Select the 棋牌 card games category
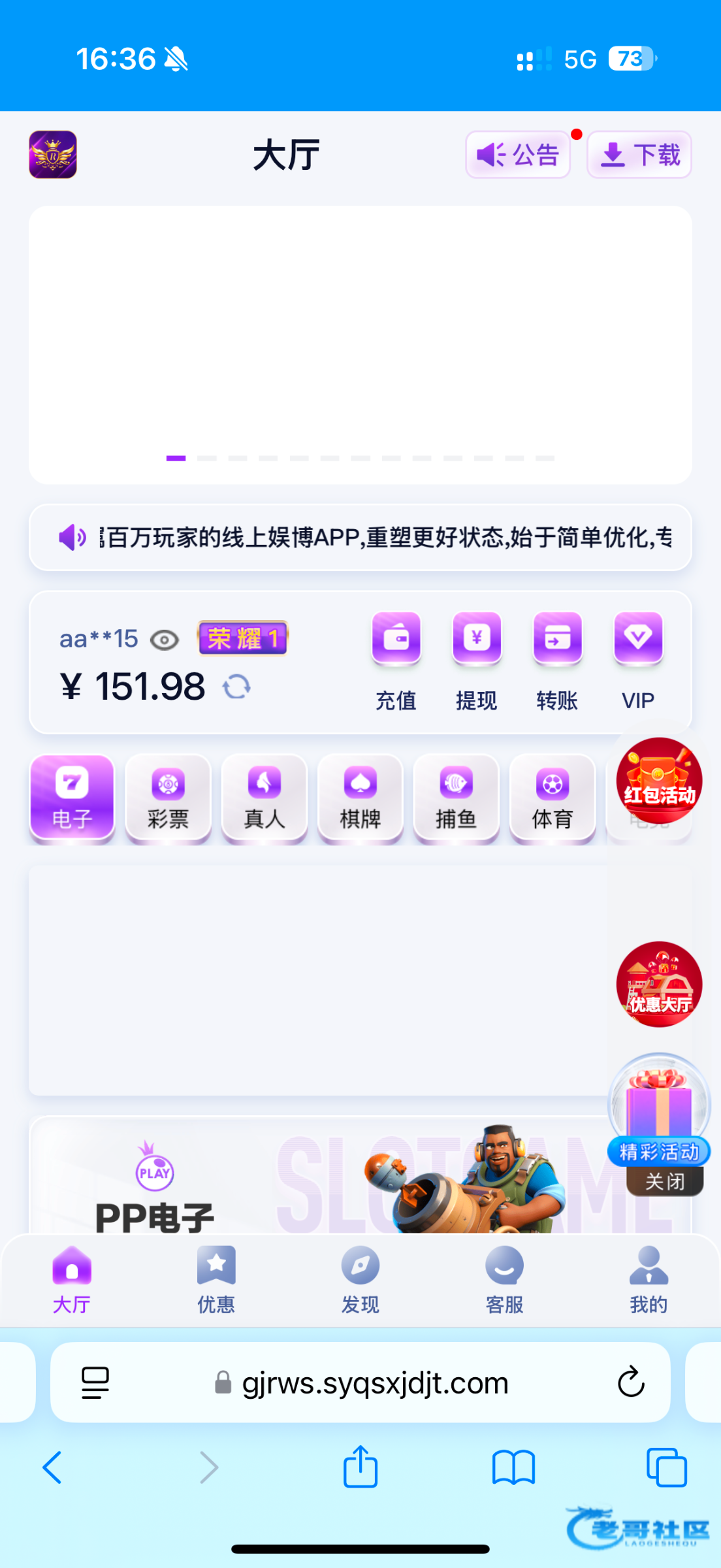Screen dimensions: 721x1568 coord(360,797)
